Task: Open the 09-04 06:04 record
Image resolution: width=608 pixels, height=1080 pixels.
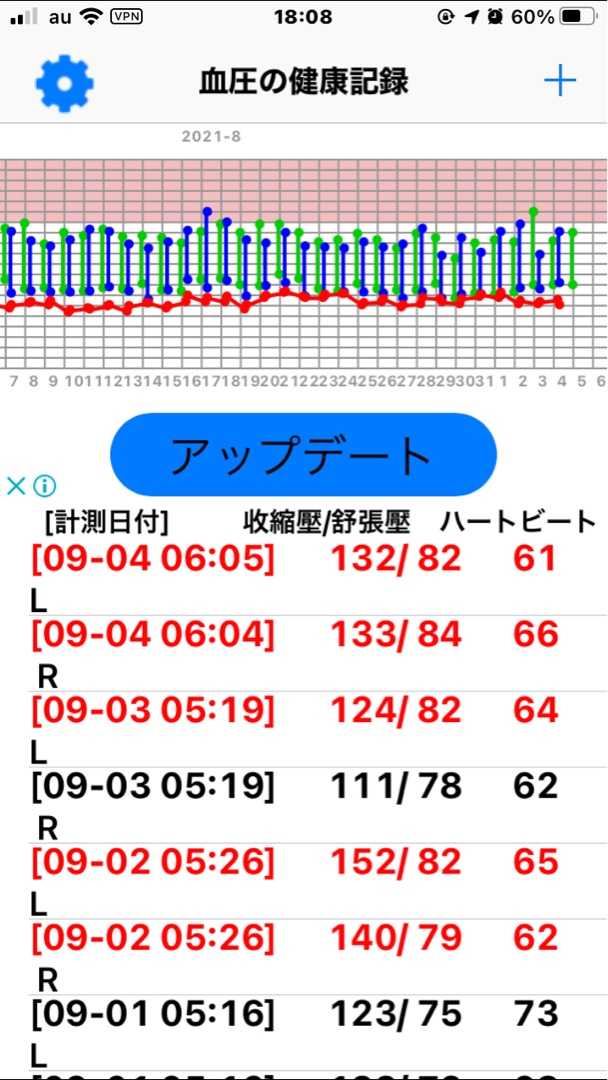Action: click(x=304, y=653)
